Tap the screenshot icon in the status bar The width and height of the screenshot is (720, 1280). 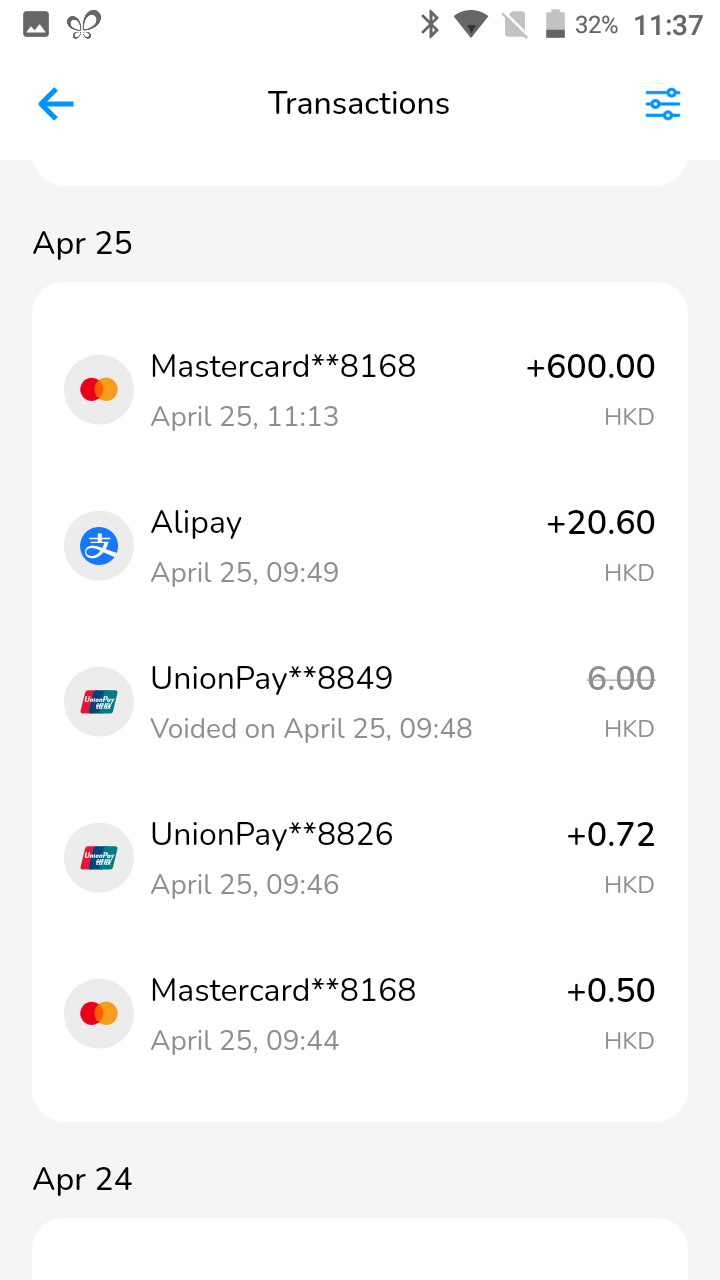36,22
